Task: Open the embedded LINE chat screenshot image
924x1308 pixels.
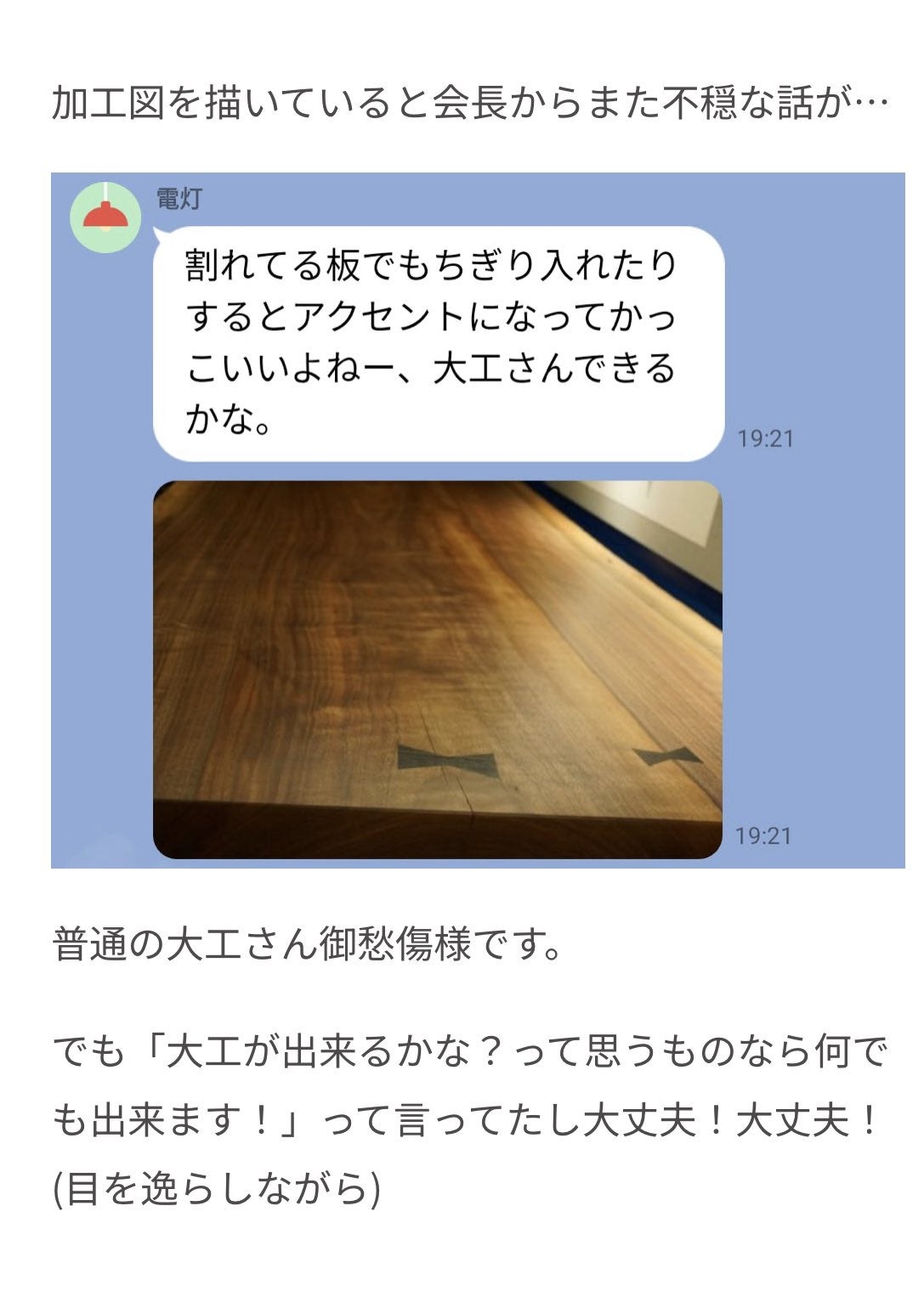Action: [x=478, y=520]
